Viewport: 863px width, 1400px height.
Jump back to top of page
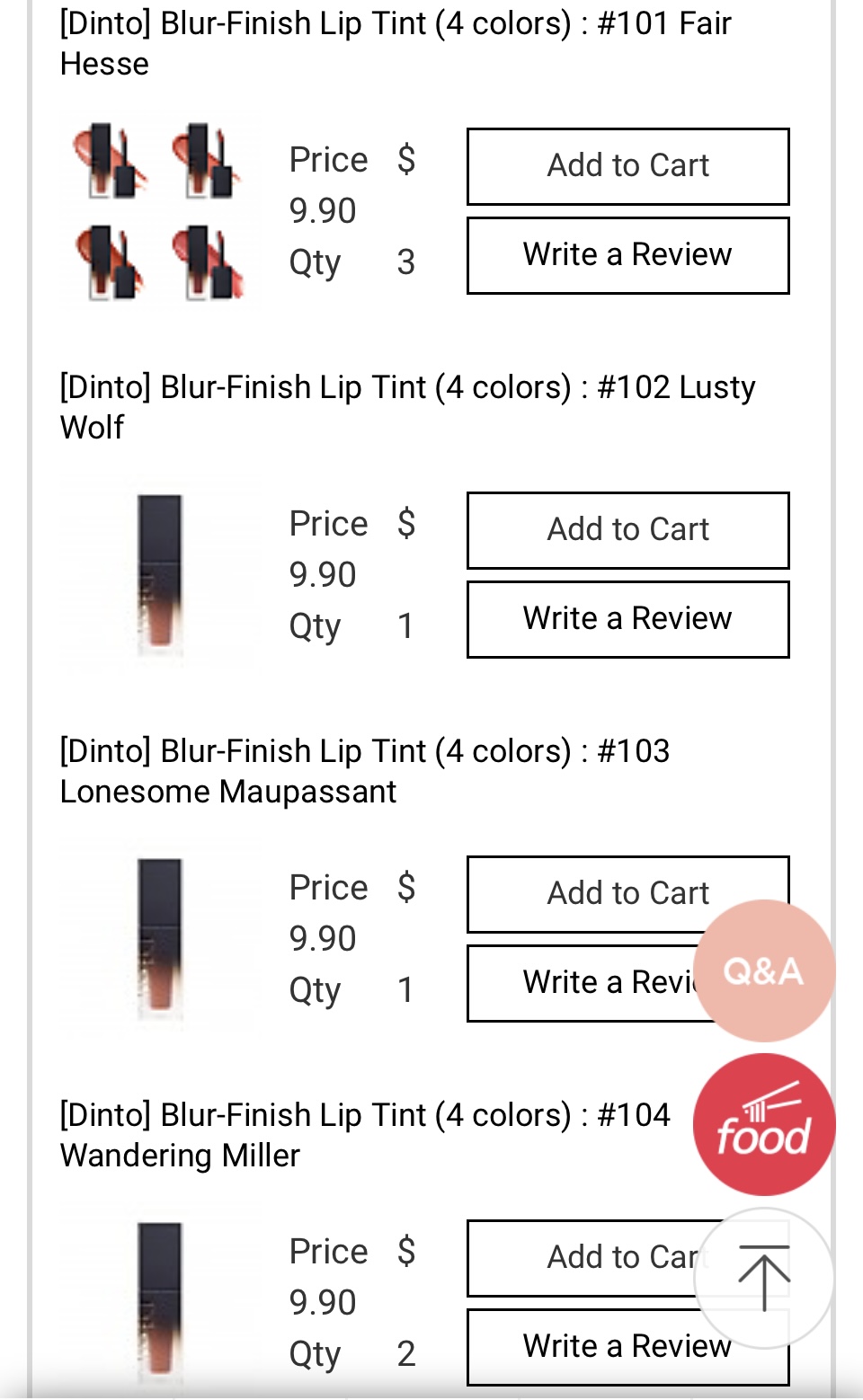[764, 1278]
